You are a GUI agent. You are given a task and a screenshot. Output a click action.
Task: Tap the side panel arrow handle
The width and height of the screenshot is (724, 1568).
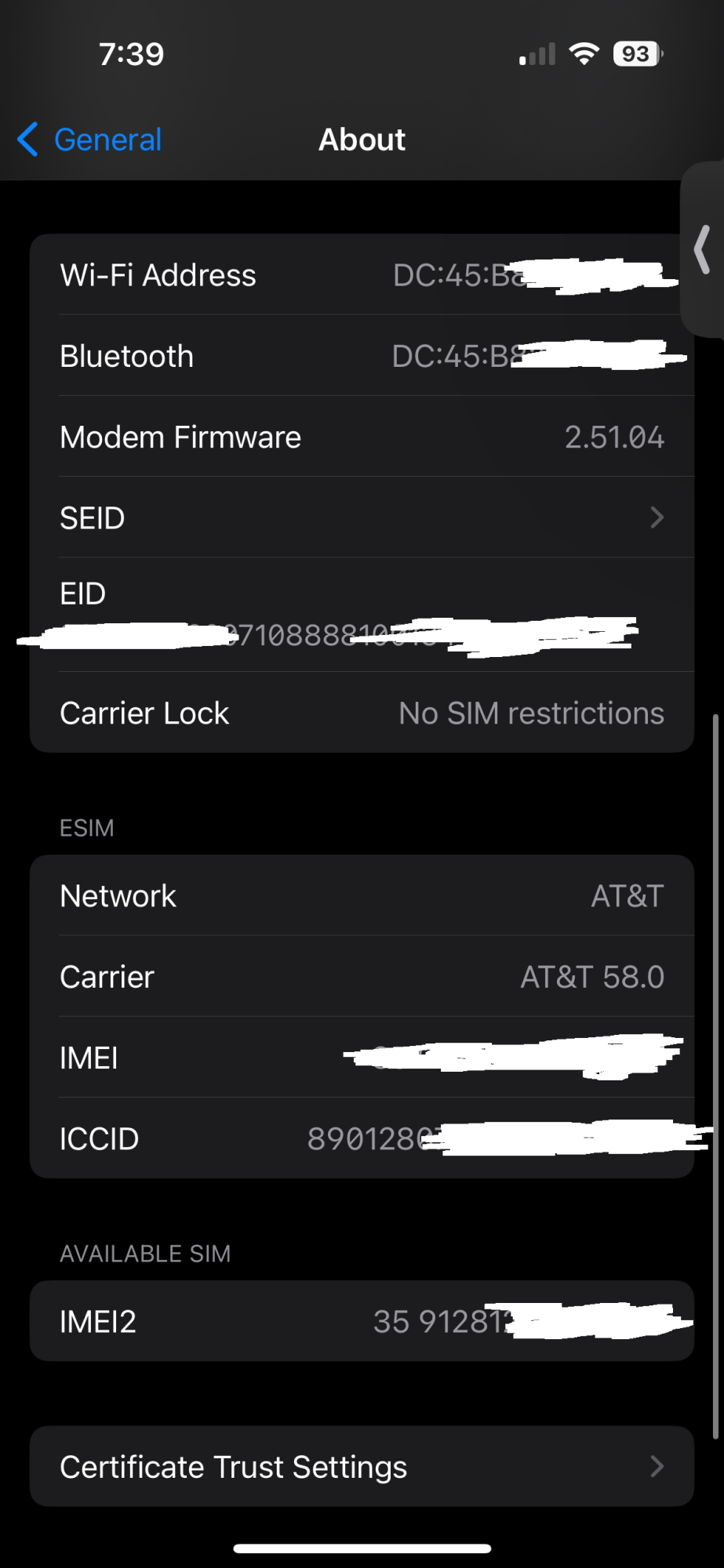tap(703, 249)
